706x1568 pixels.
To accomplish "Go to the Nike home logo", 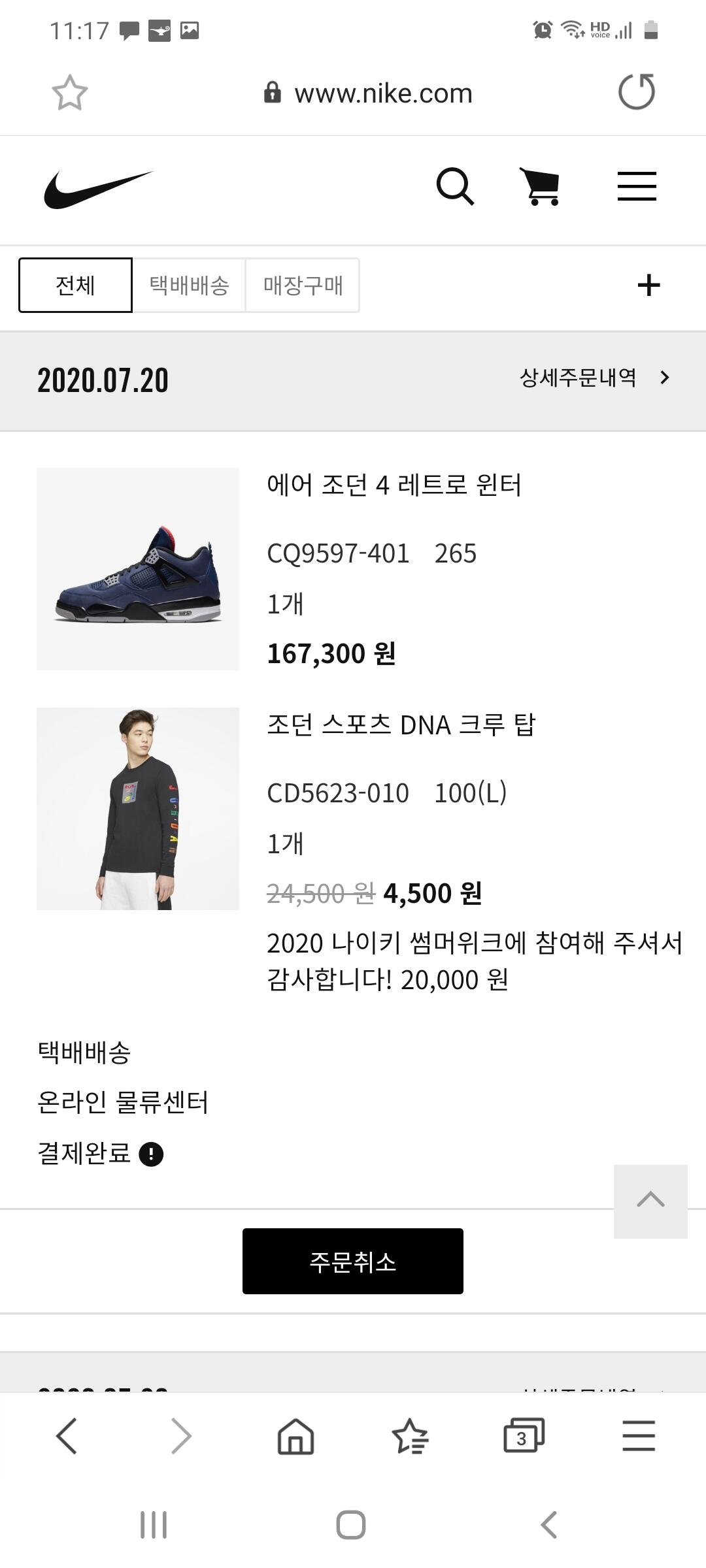I will pos(98,189).
